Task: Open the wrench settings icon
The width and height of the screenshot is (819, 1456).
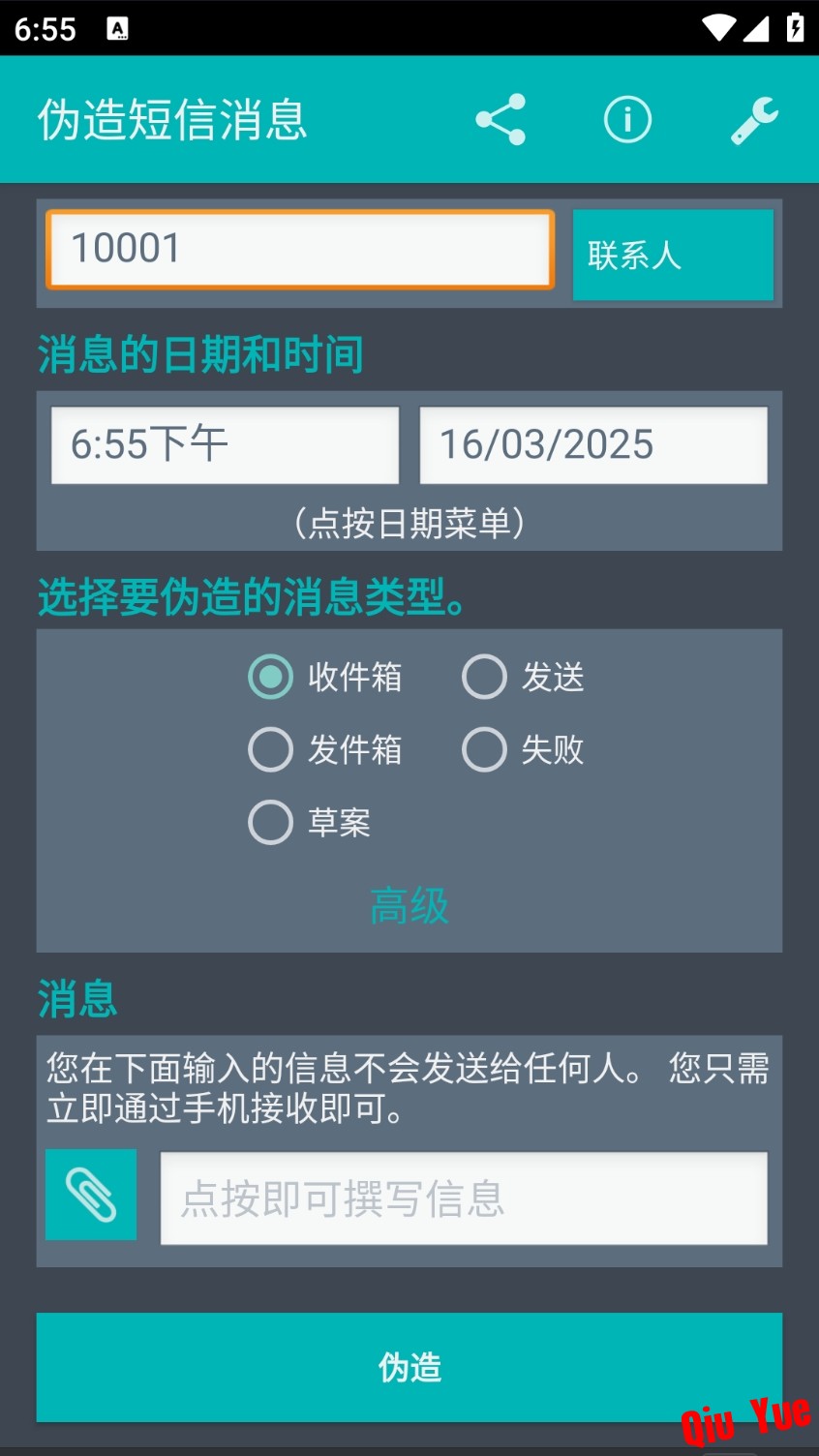Action: coord(754,120)
